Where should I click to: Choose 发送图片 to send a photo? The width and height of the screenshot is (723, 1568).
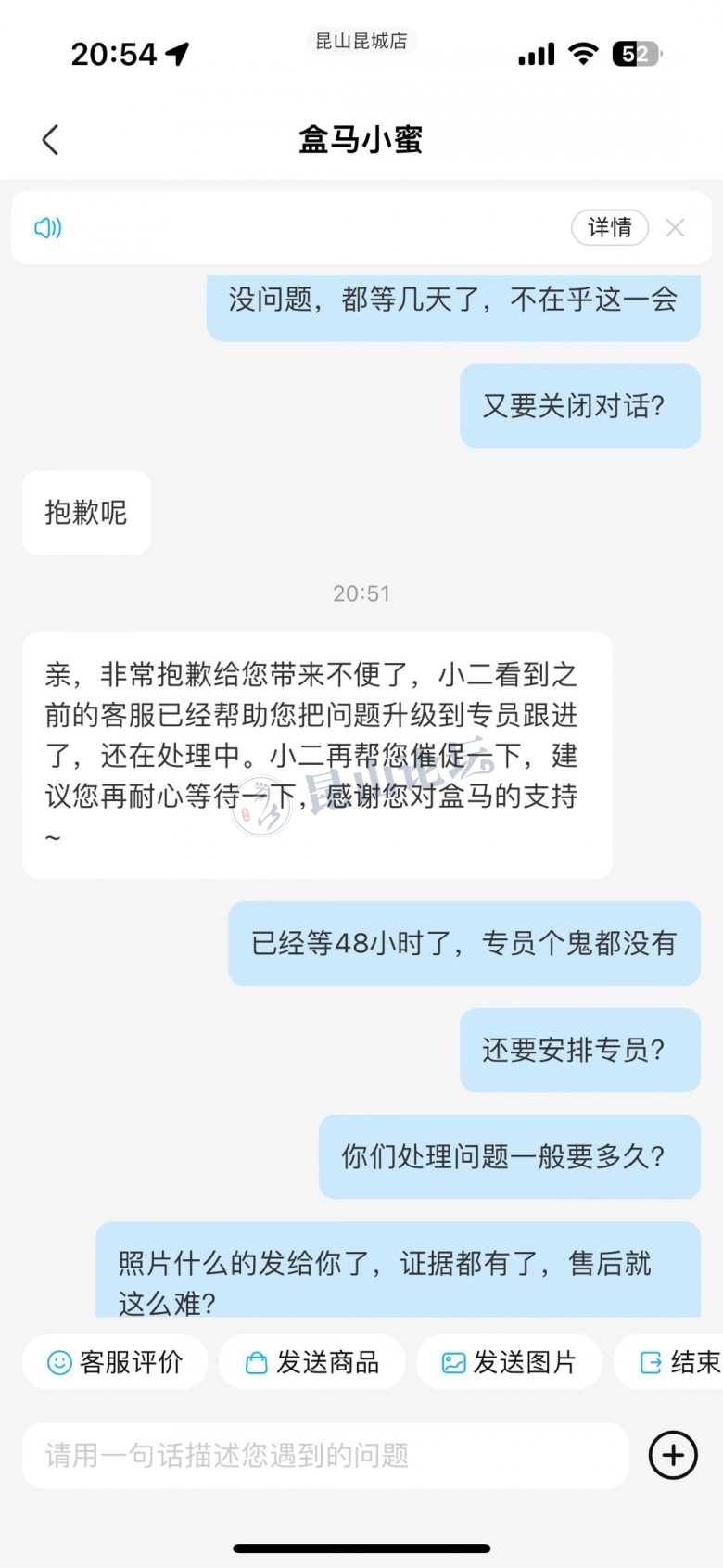click(x=509, y=1362)
